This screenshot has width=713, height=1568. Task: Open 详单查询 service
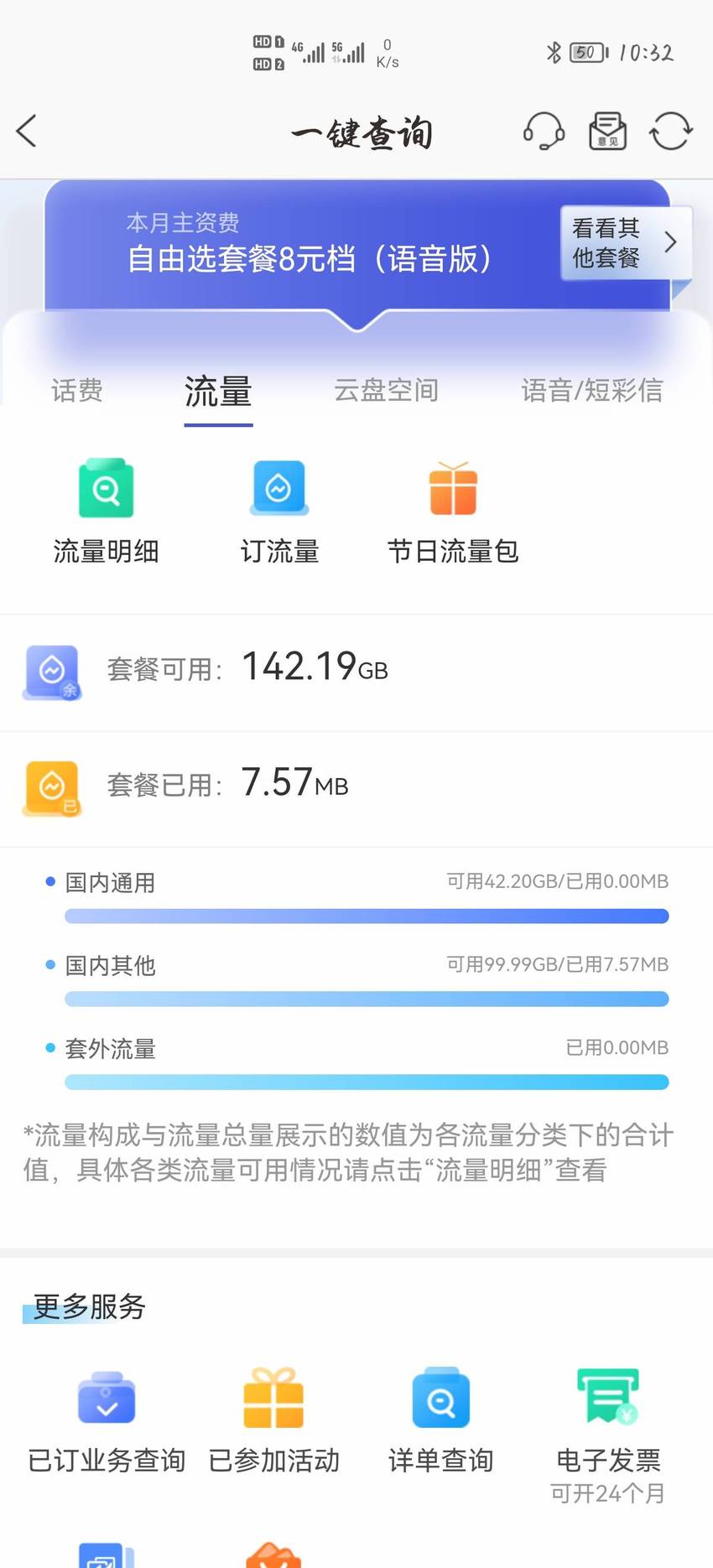441,1420
